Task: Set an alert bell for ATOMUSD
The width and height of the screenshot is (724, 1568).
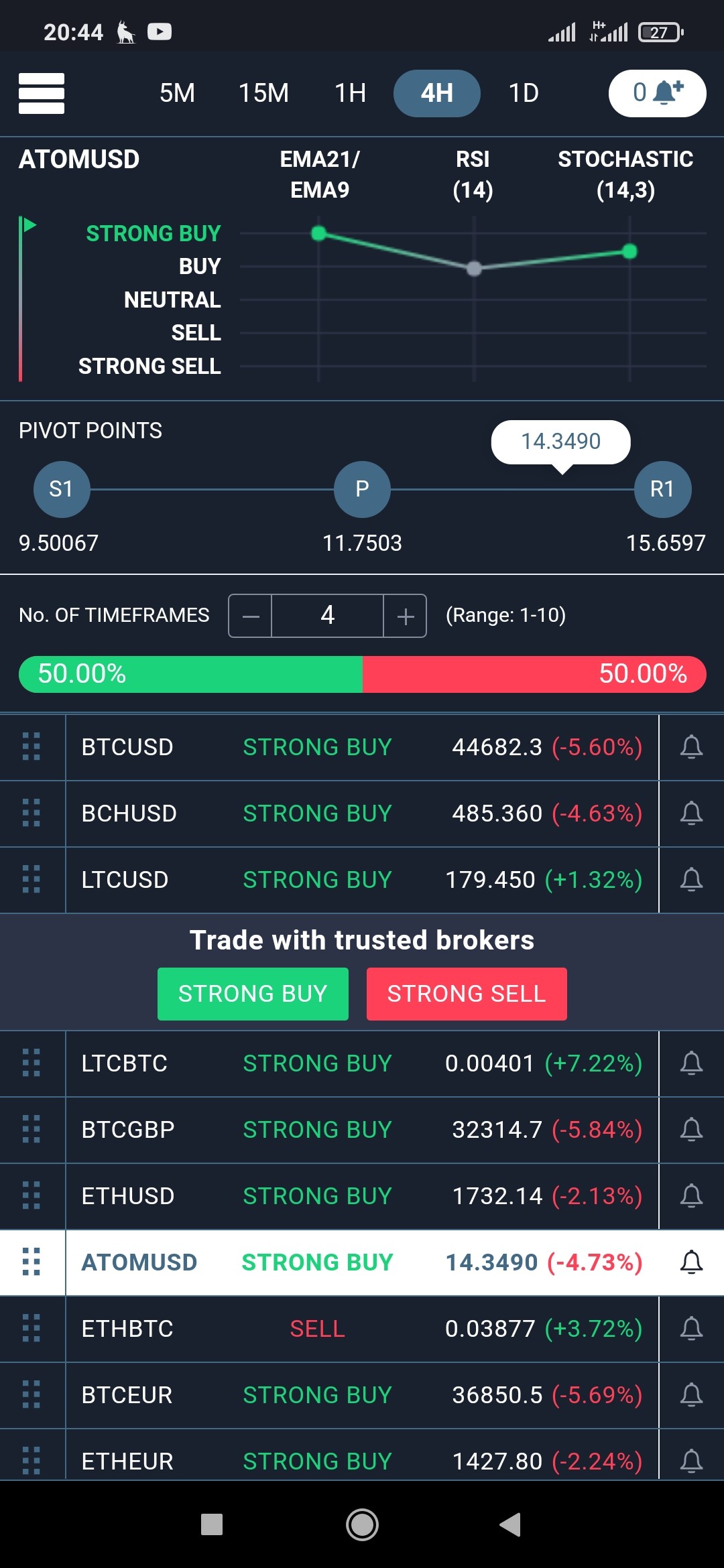Action: point(691,1262)
